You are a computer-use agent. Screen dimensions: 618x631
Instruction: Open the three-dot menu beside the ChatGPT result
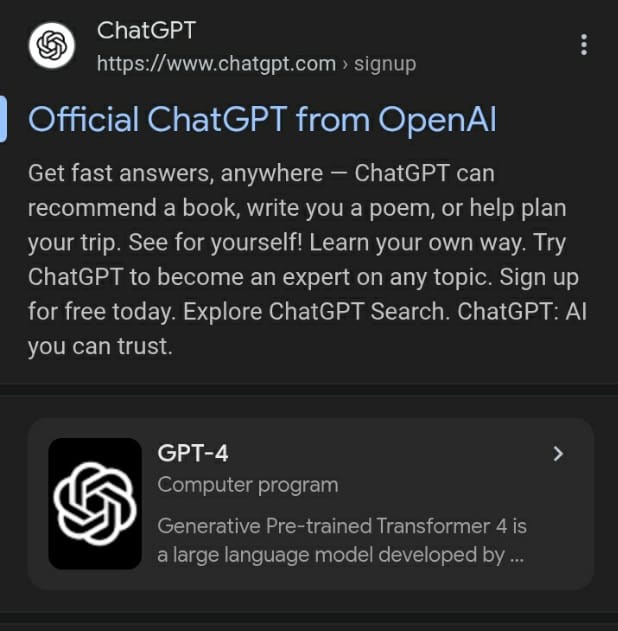[584, 45]
